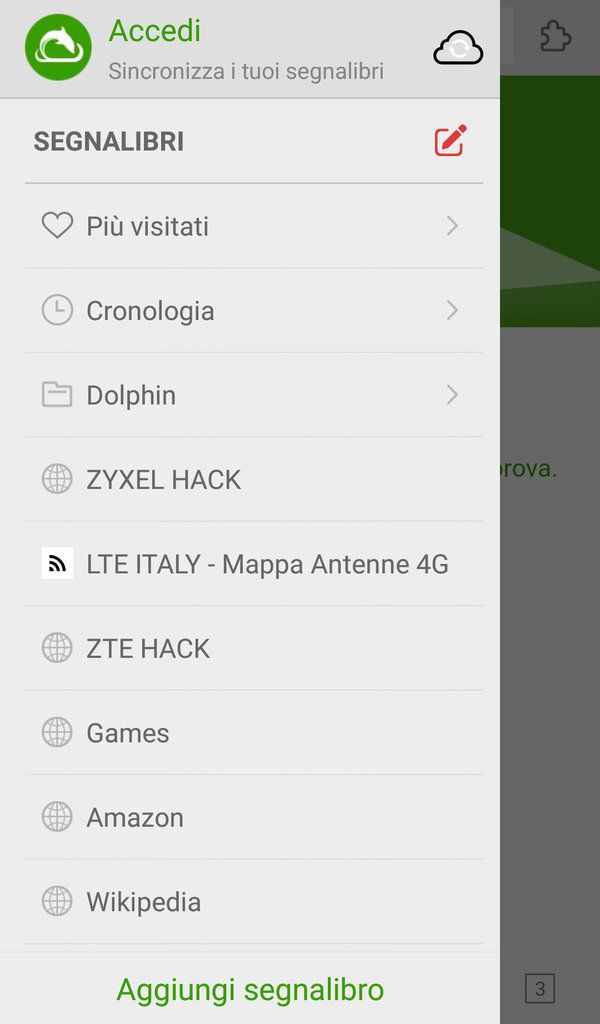Viewport: 600px width, 1024px height.
Task: Open the Dolphin folder
Action: [x=254, y=394]
